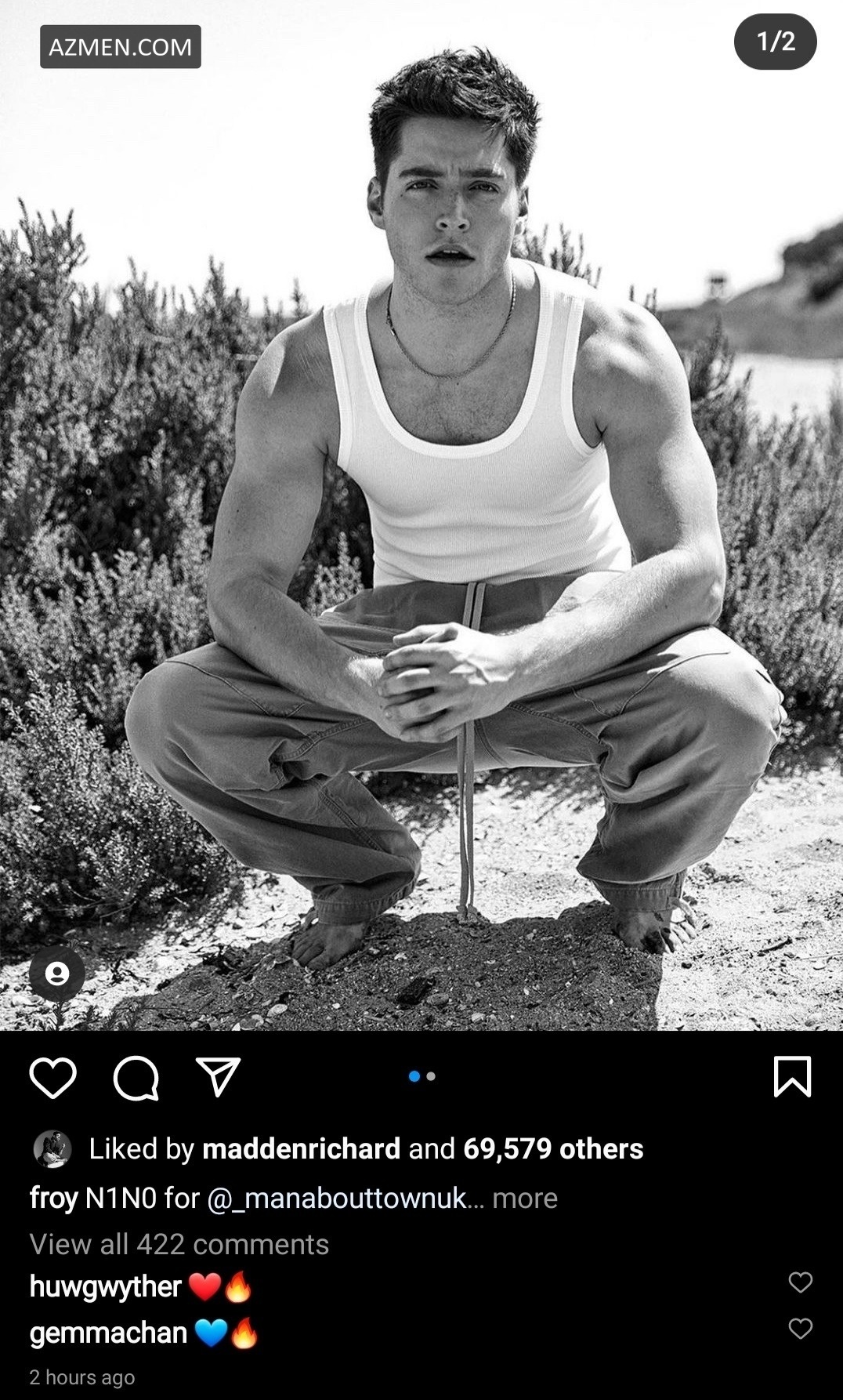Viewport: 843px width, 1400px height.
Task: Share the post via paper plane icon
Action: (218, 1077)
